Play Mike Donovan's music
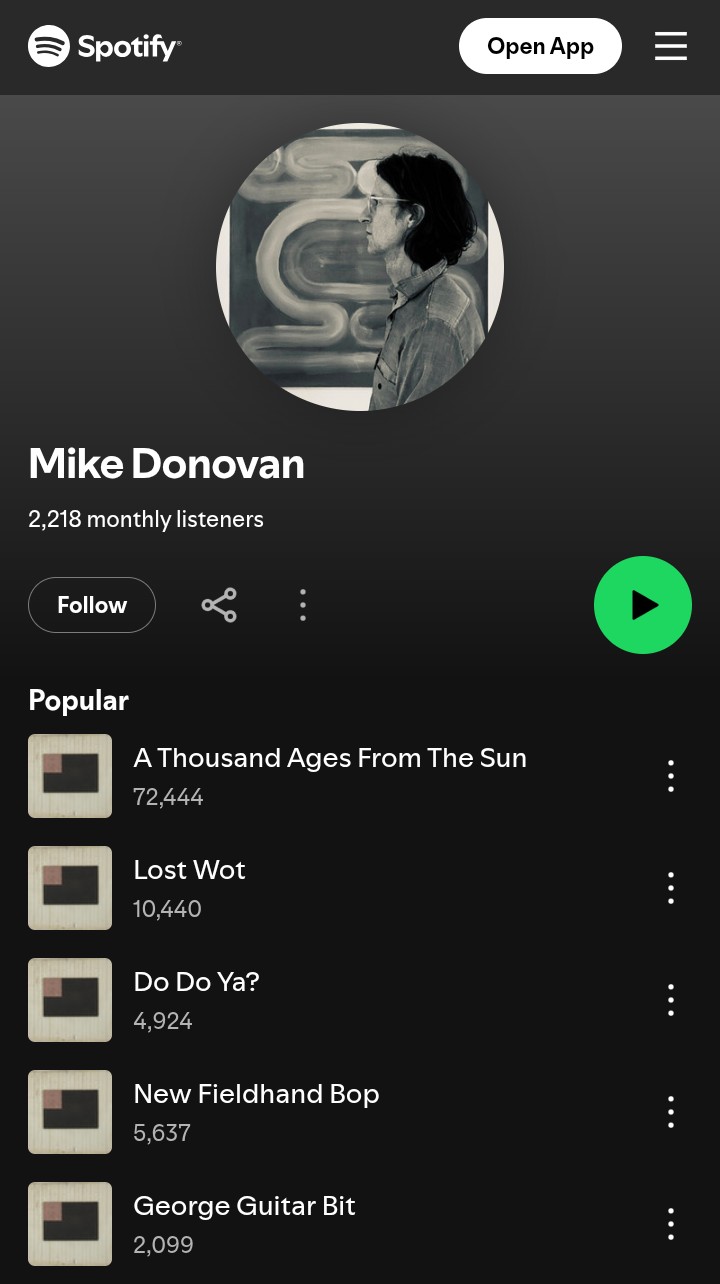 642,605
